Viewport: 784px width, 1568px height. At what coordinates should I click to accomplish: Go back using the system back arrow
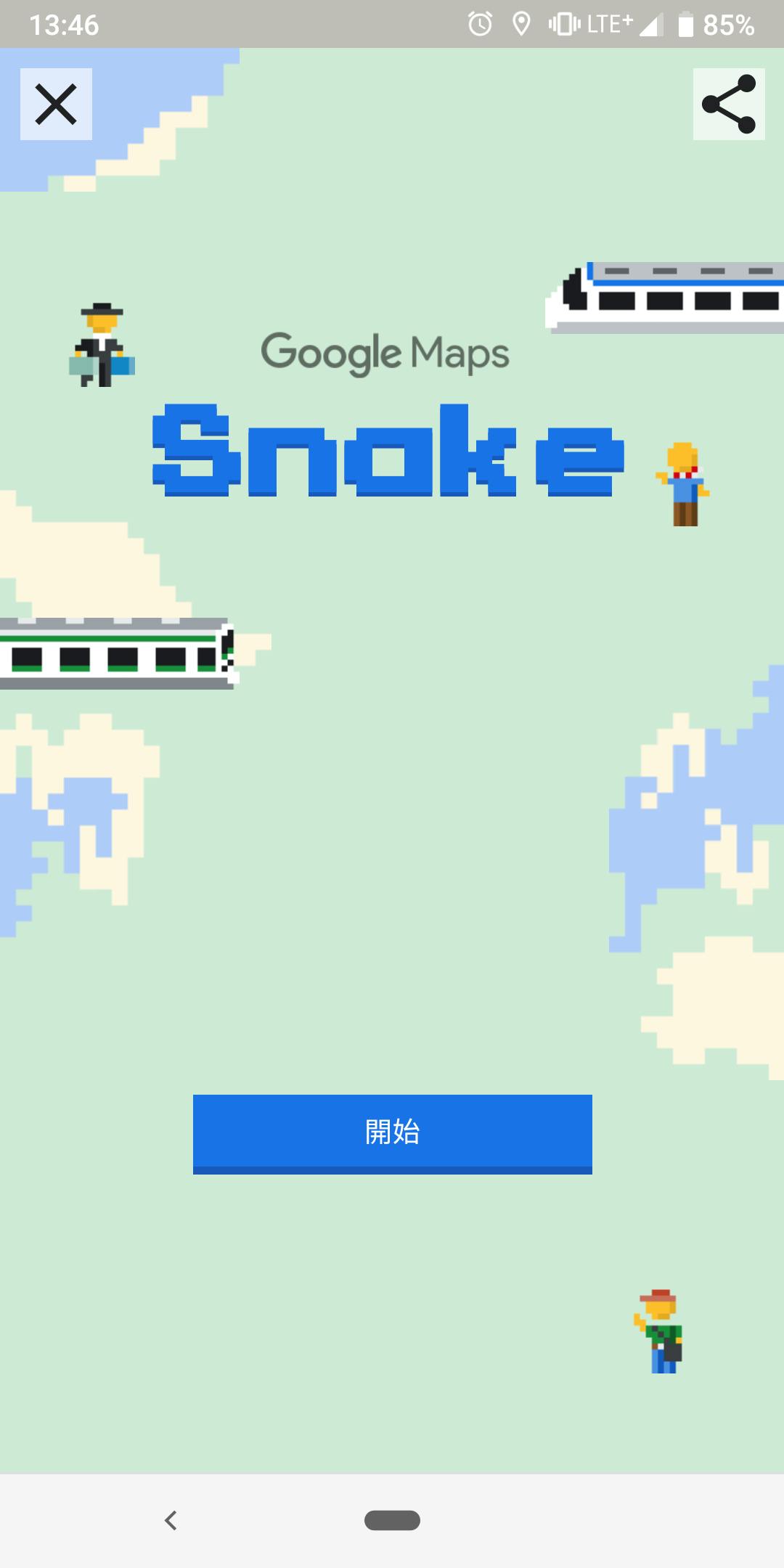pyautogui.click(x=171, y=1520)
